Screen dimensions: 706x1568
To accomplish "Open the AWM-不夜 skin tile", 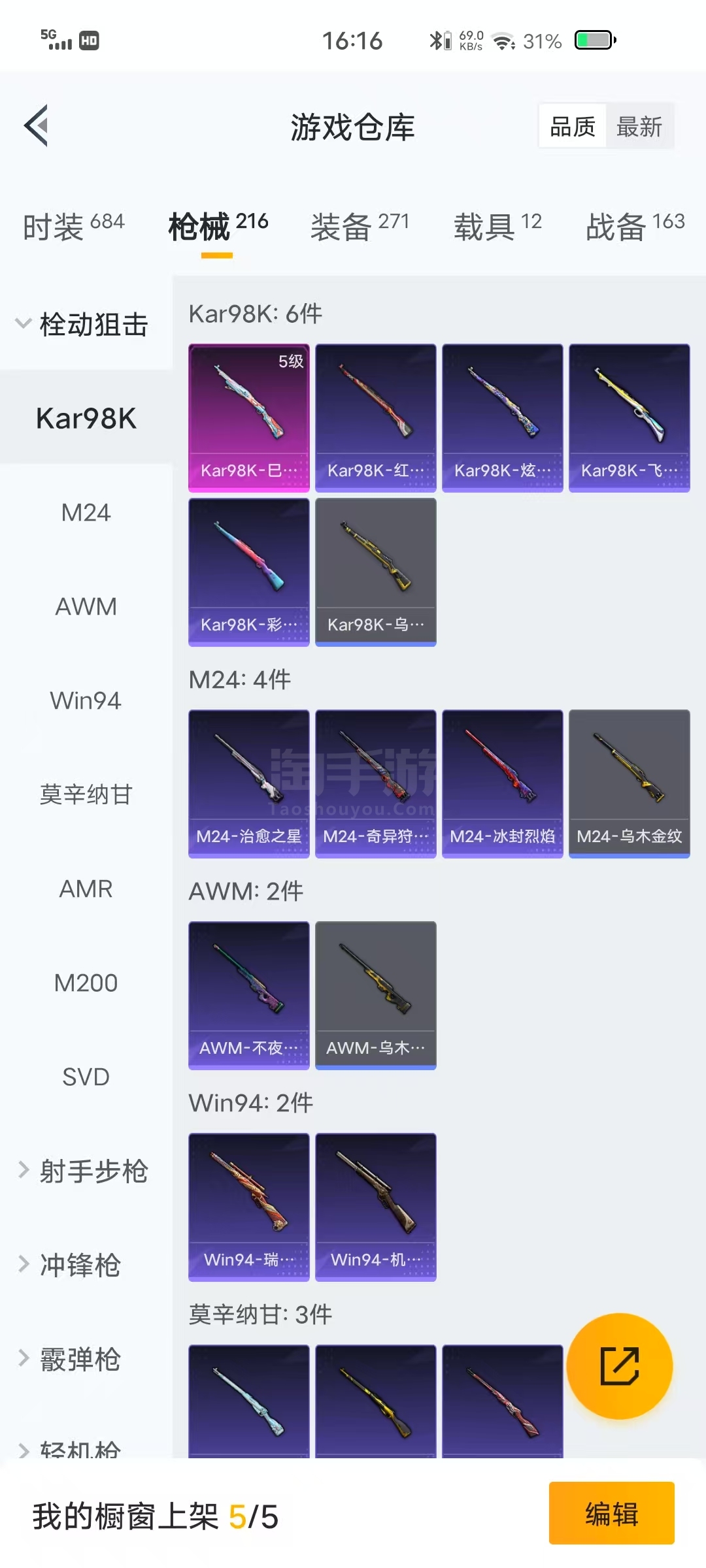I will click(248, 995).
